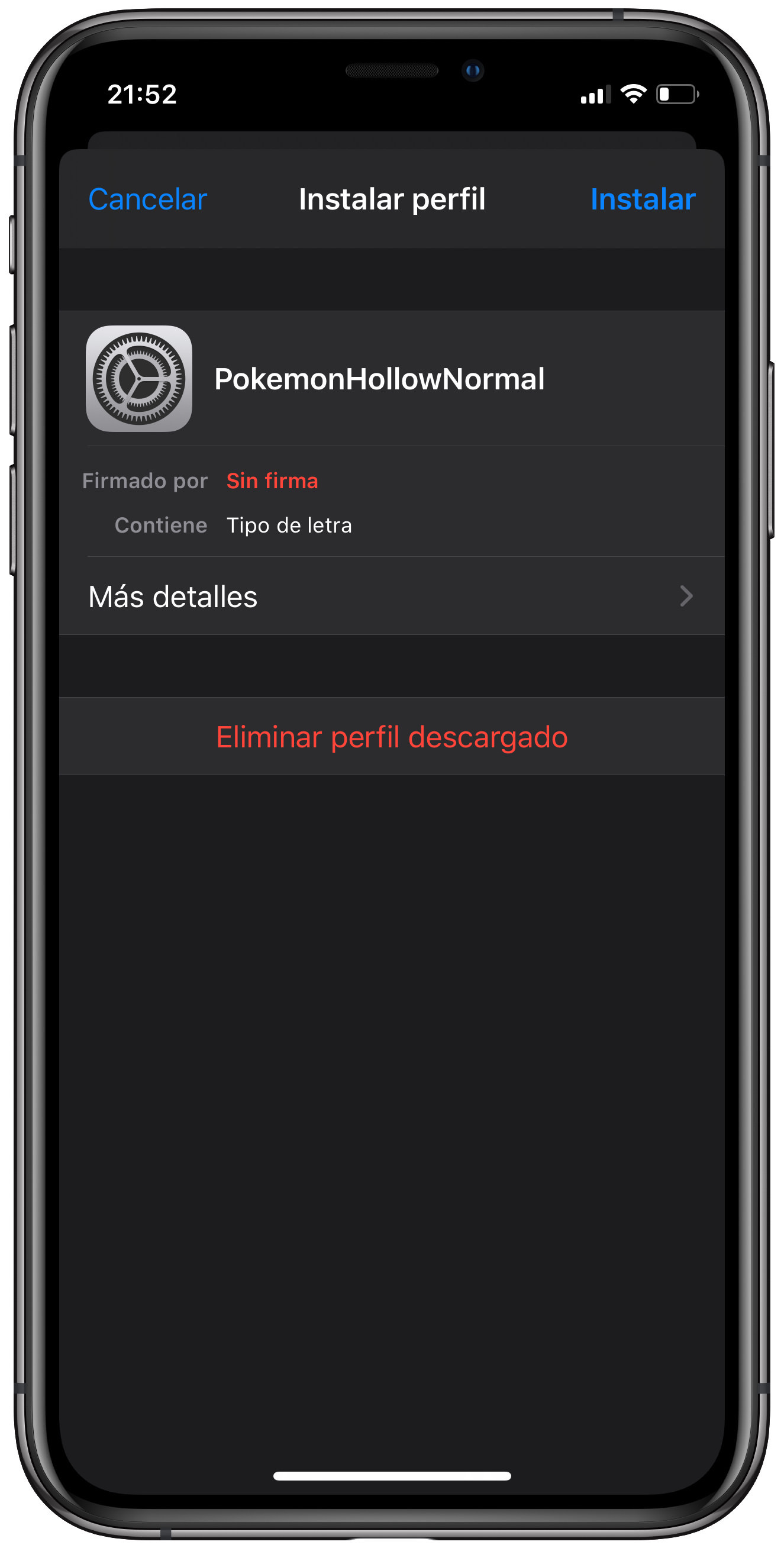Open Más detalles row
784x1548 pixels.
[x=391, y=596]
